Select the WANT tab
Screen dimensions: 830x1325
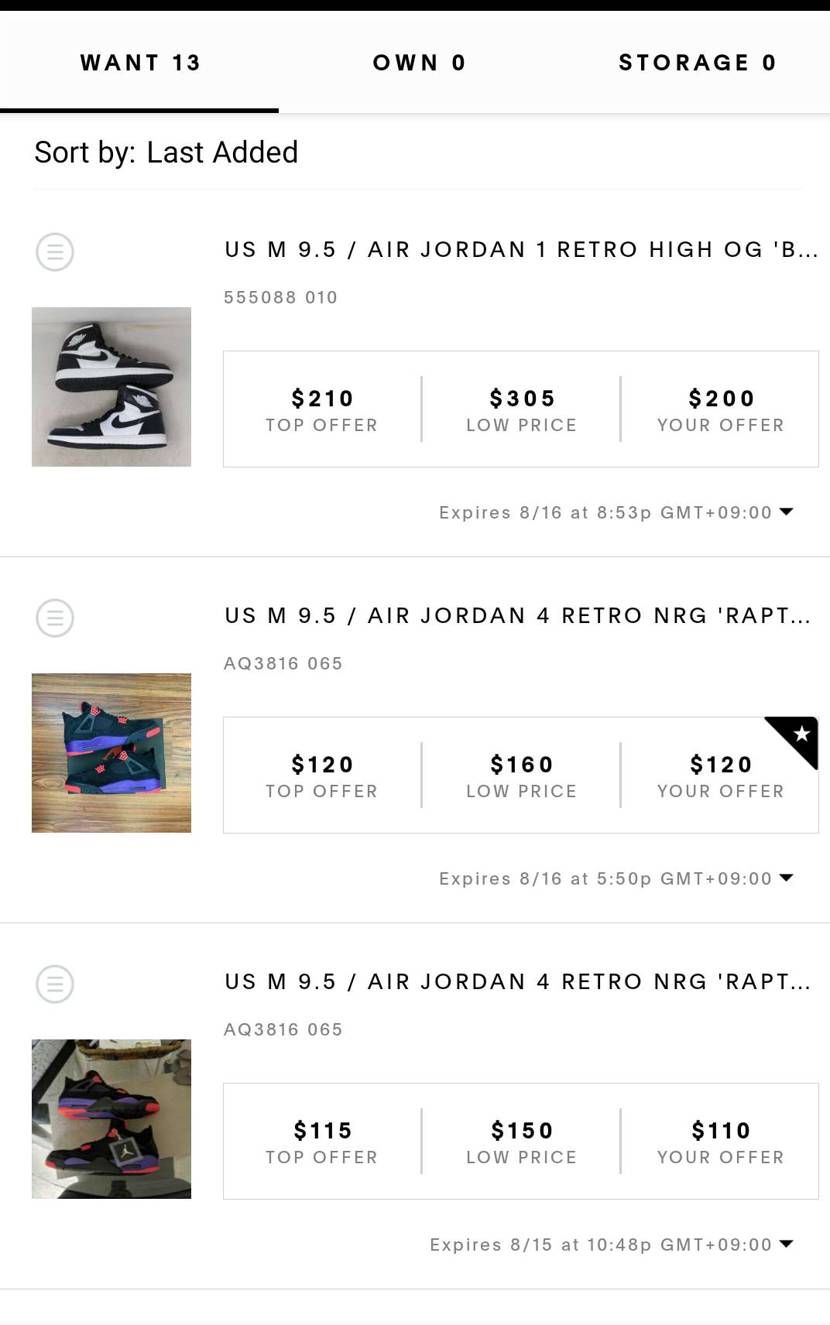pos(140,63)
